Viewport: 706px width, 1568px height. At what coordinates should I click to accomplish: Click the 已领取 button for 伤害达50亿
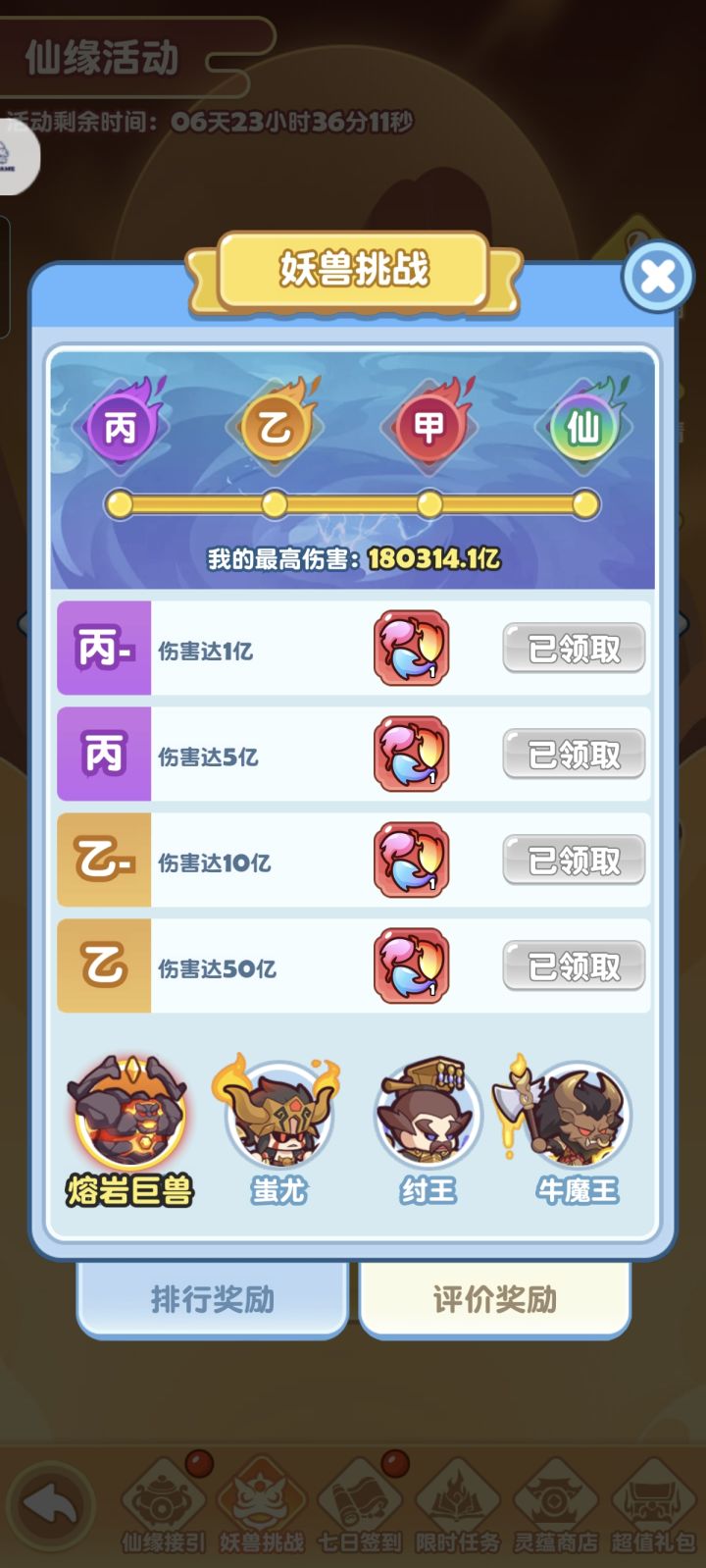pos(573,966)
